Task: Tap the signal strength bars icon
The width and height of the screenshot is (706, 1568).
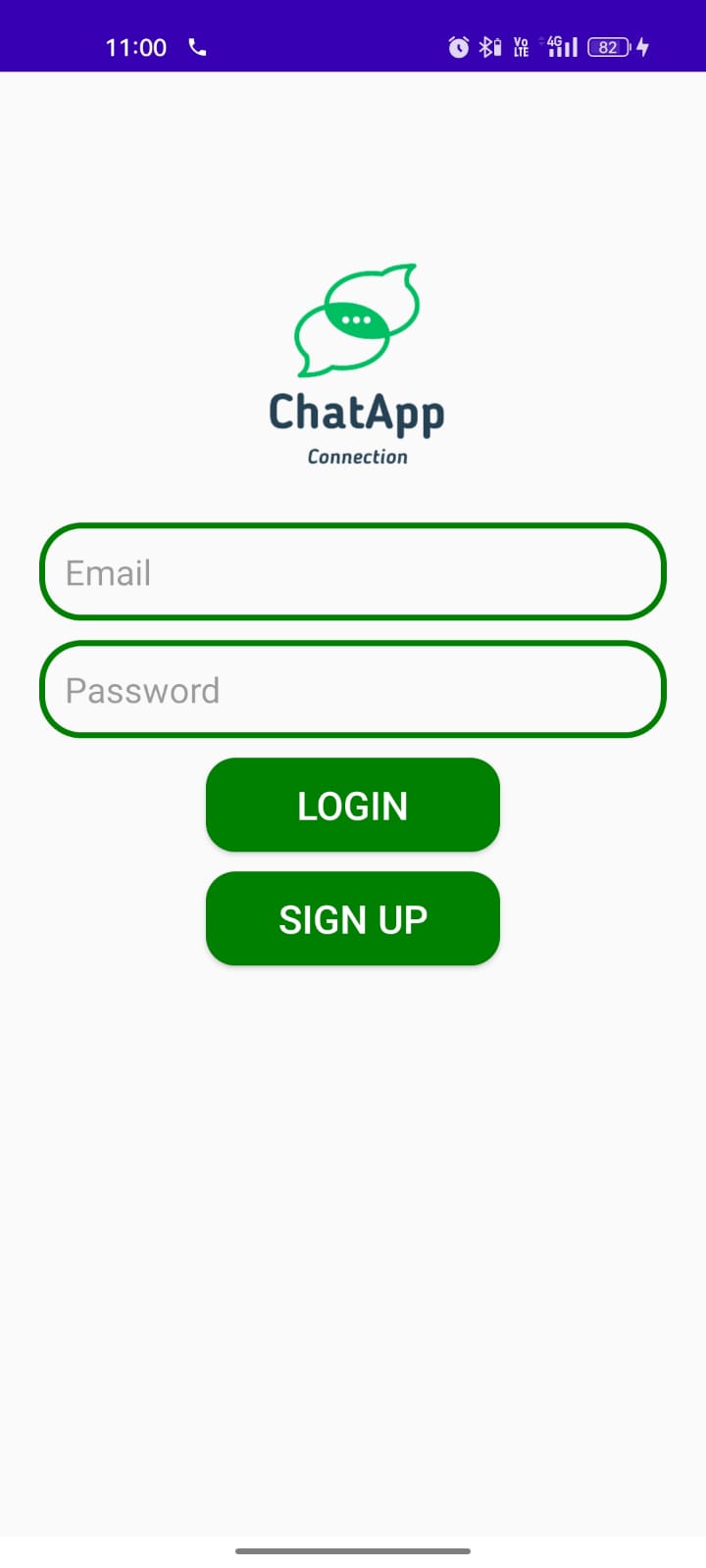Action: tap(564, 49)
